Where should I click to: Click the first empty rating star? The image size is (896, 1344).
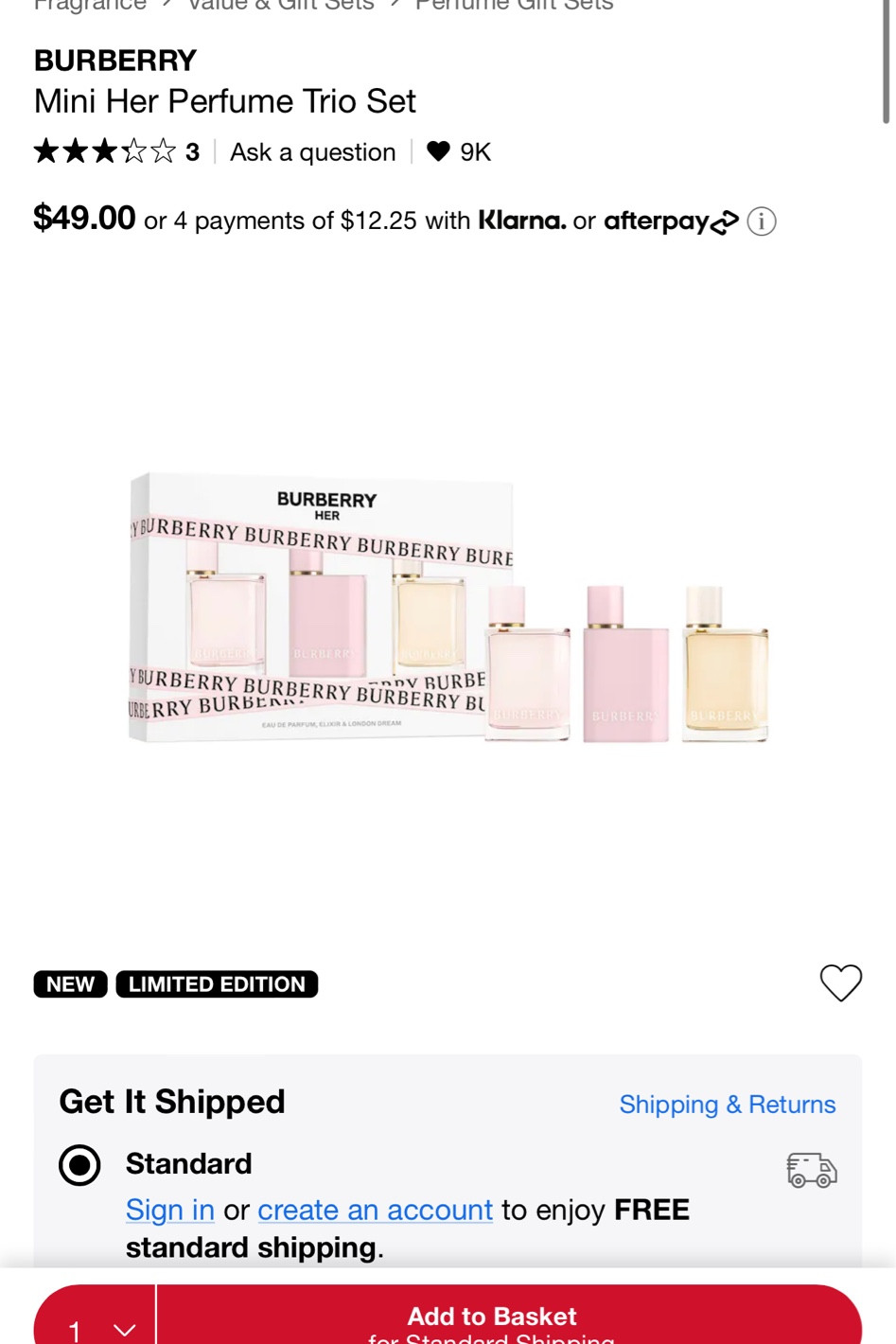click(135, 150)
